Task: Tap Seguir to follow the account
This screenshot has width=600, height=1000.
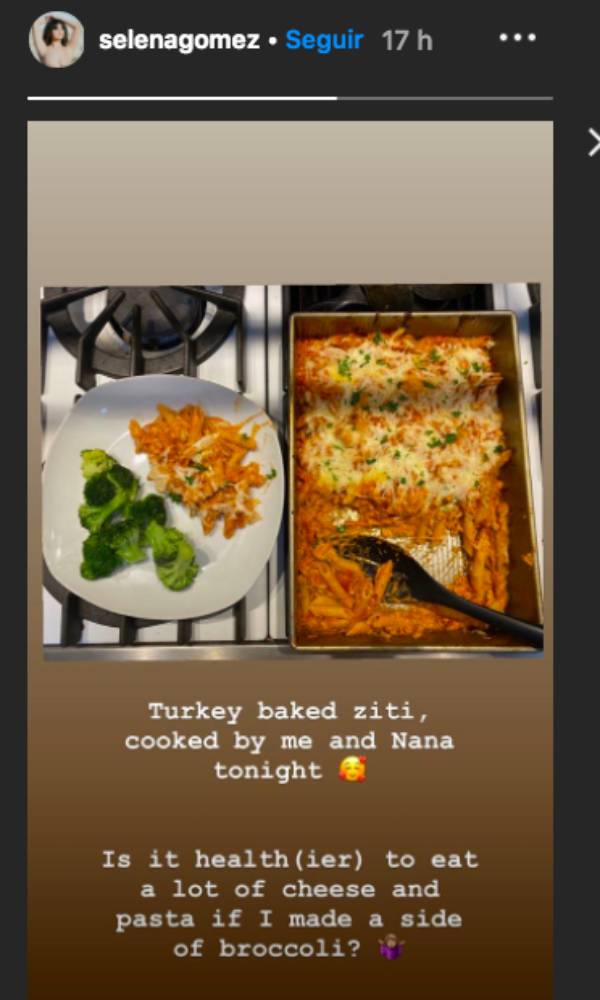Action: click(325, 41)
